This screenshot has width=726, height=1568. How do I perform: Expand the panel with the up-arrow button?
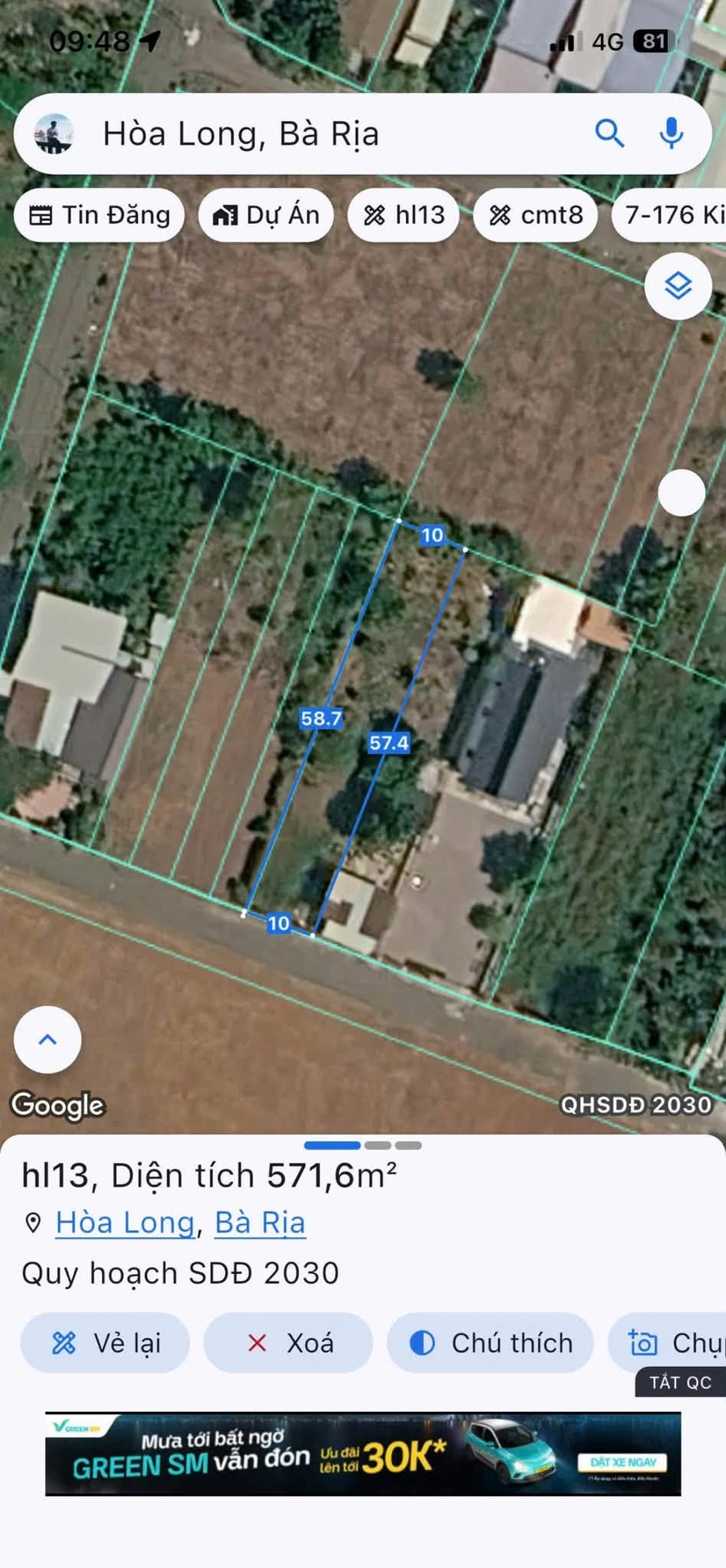pos(47,1040)
